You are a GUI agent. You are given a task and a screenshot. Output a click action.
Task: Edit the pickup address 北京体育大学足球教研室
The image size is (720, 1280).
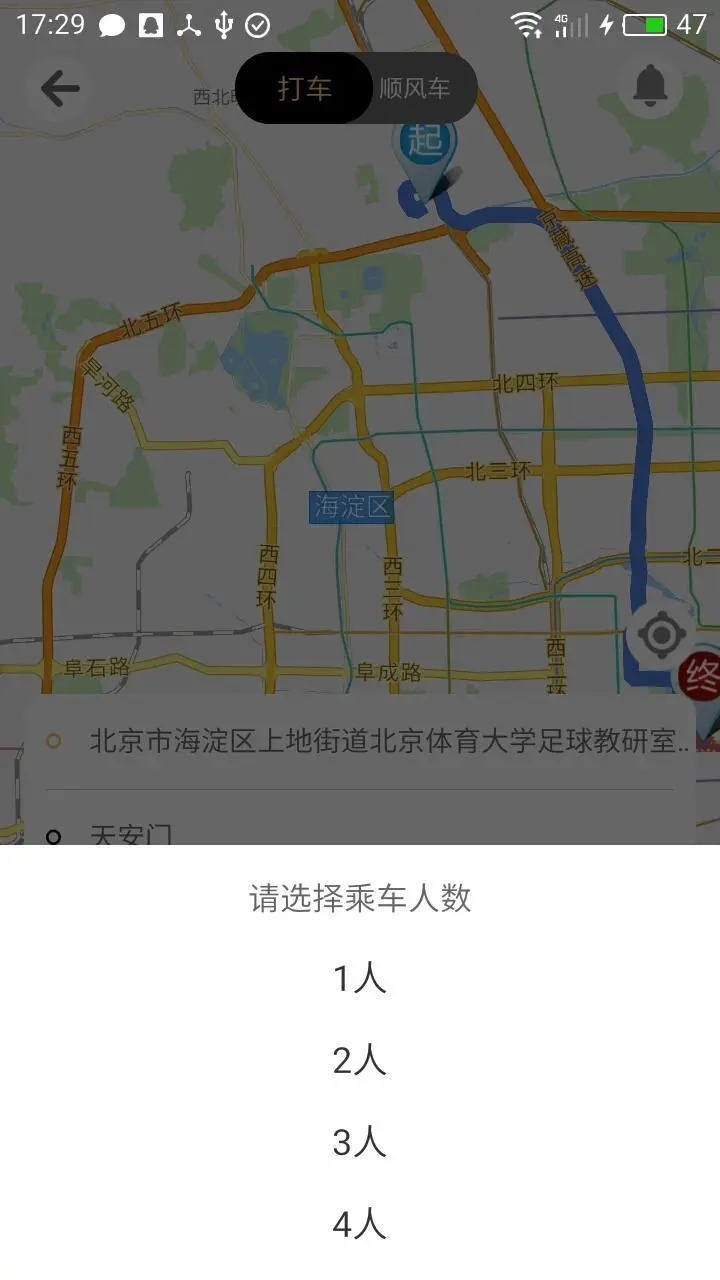tap(388, 742)
